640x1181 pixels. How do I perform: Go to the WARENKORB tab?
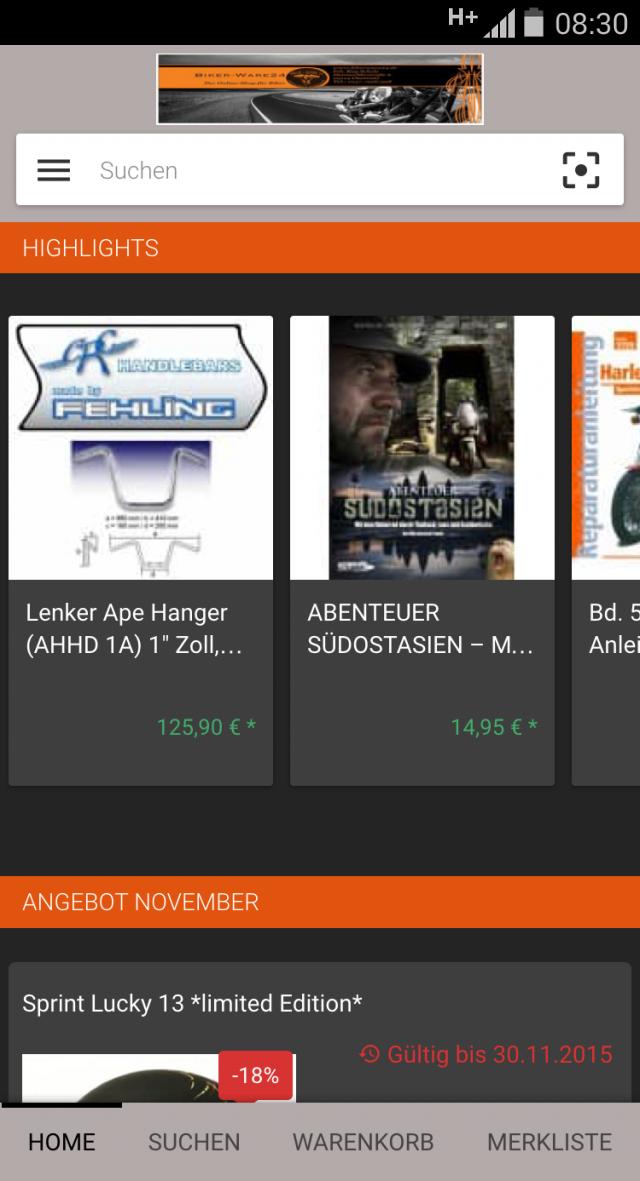tap(363, 1142)
